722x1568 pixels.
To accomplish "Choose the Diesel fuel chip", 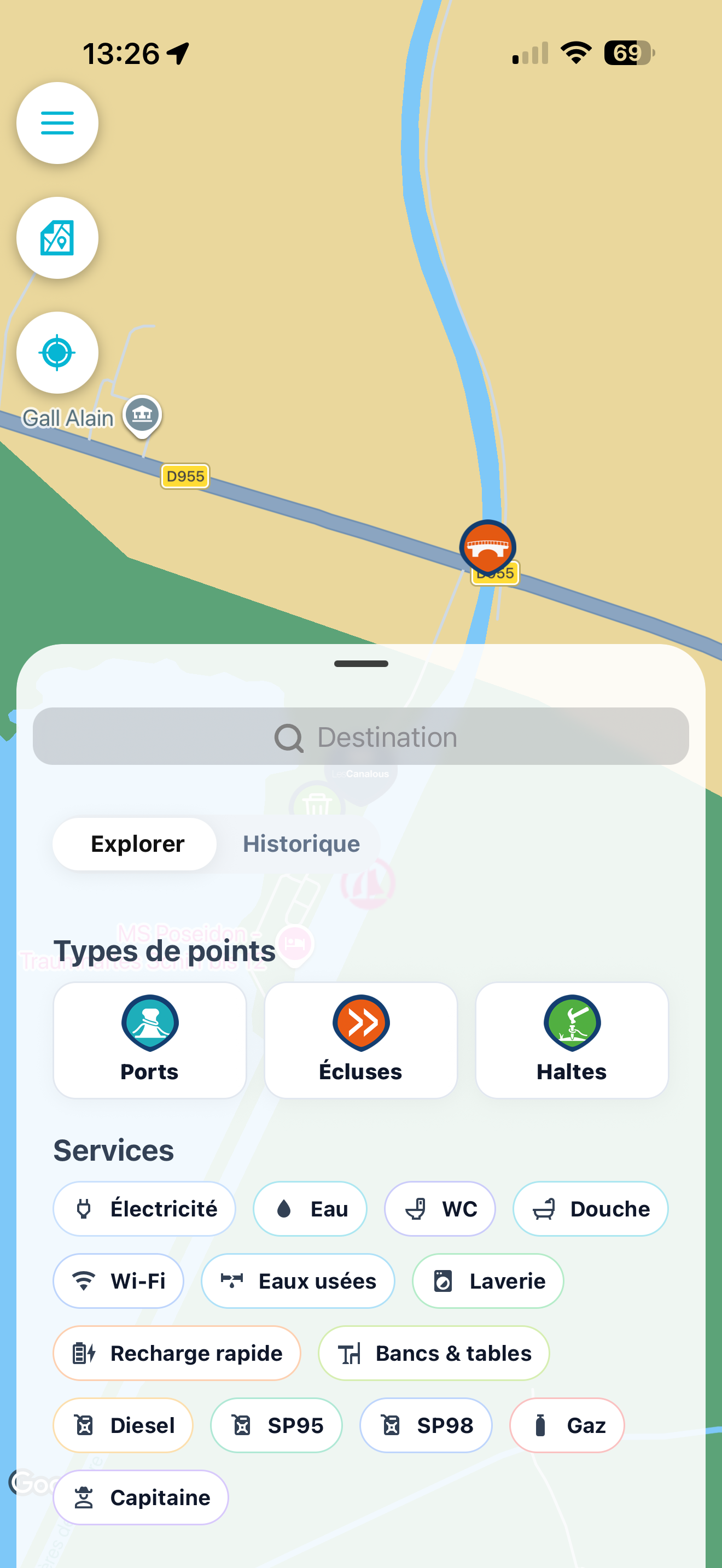I will (123, 1425).
